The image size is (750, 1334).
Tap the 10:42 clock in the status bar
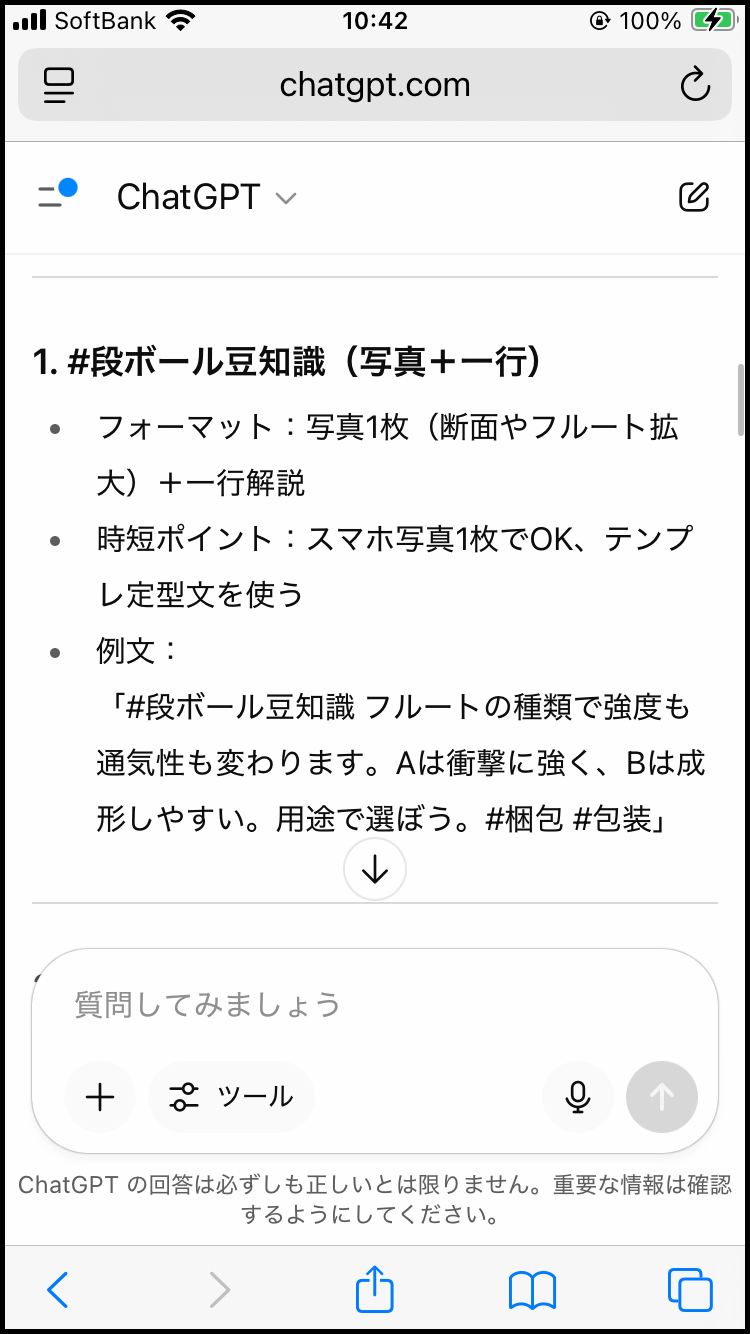(374, 19)
